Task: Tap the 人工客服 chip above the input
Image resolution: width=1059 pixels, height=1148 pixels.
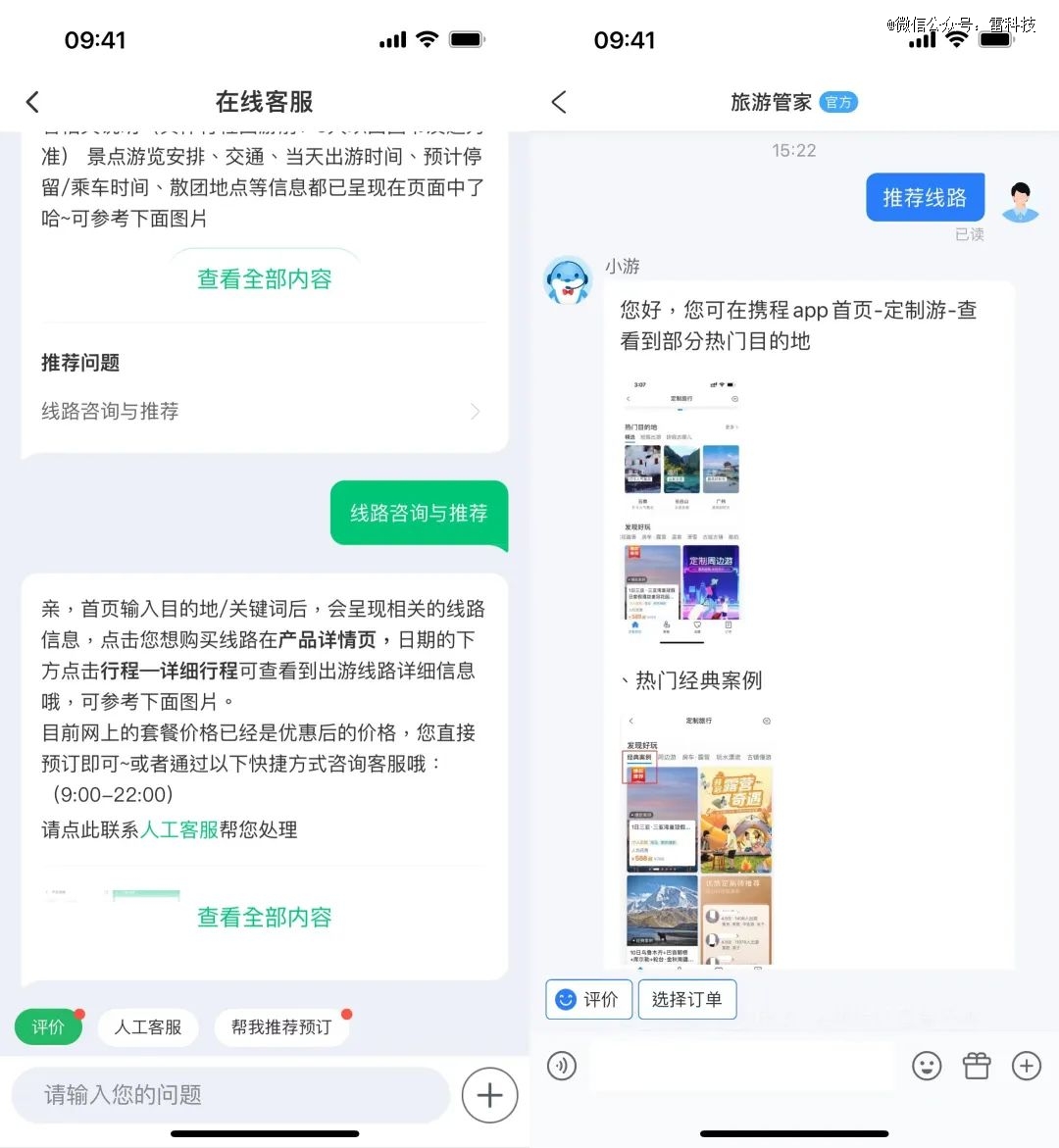Action: 148,1026
